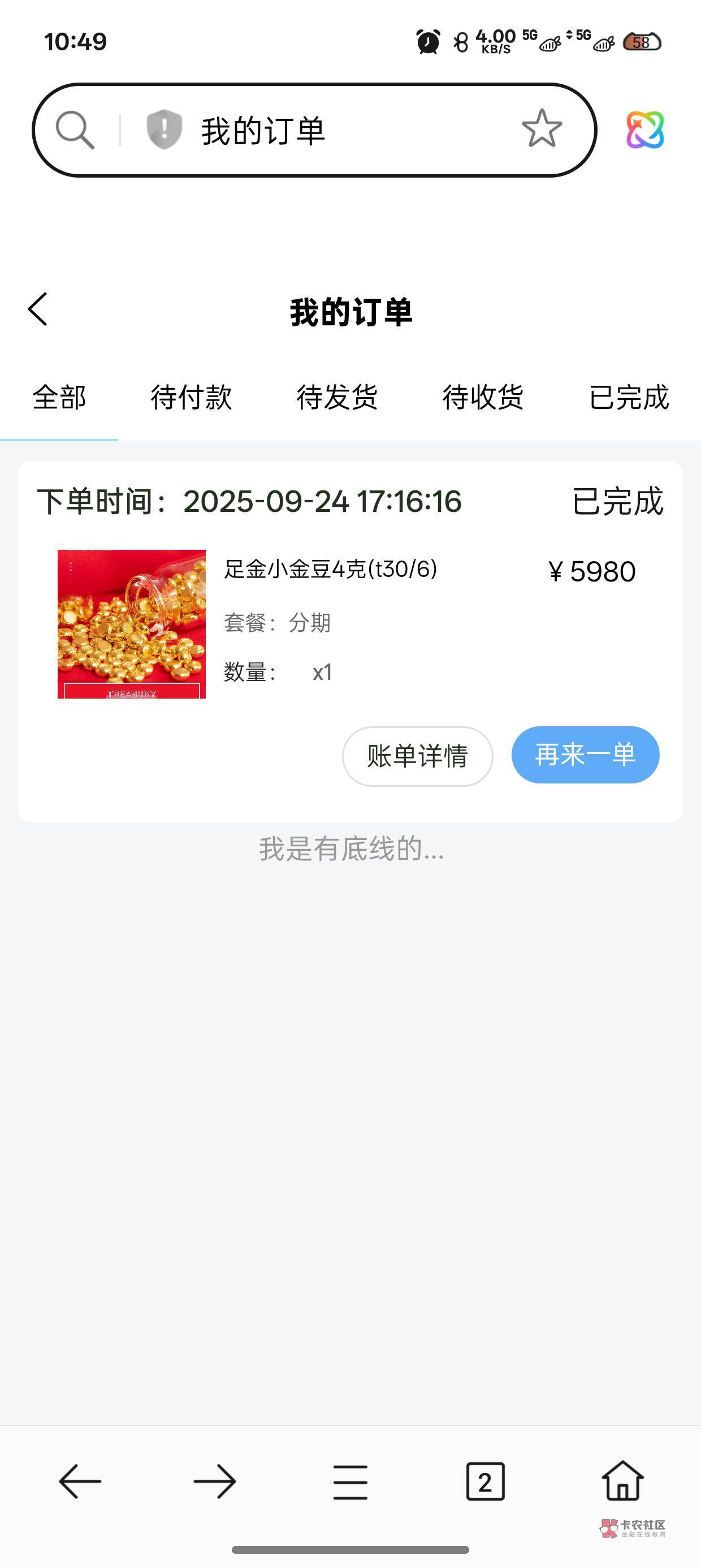Open the browser menu

click(350, 1482)
